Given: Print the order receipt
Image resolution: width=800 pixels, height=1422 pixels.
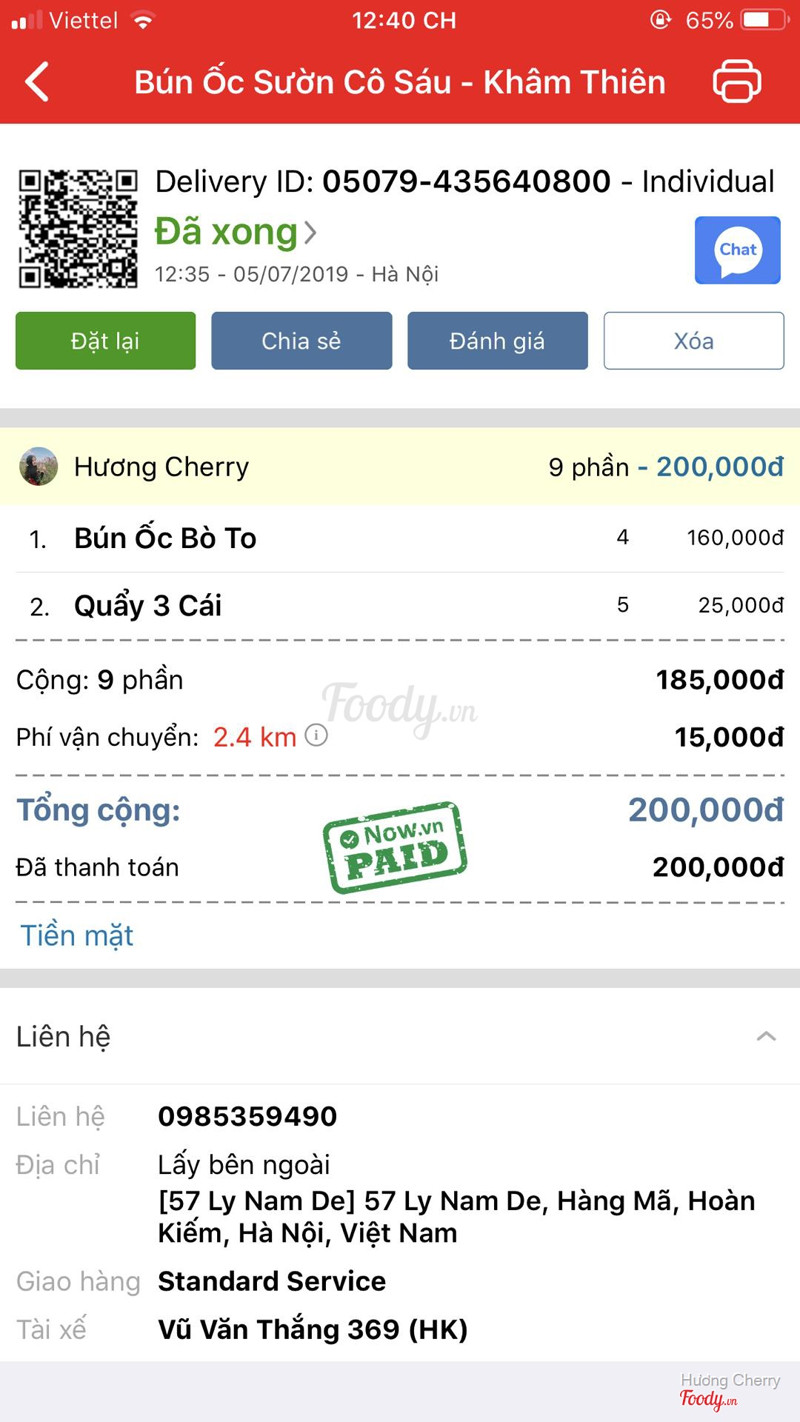Looking at the screenshot, I should click(737, 81).
